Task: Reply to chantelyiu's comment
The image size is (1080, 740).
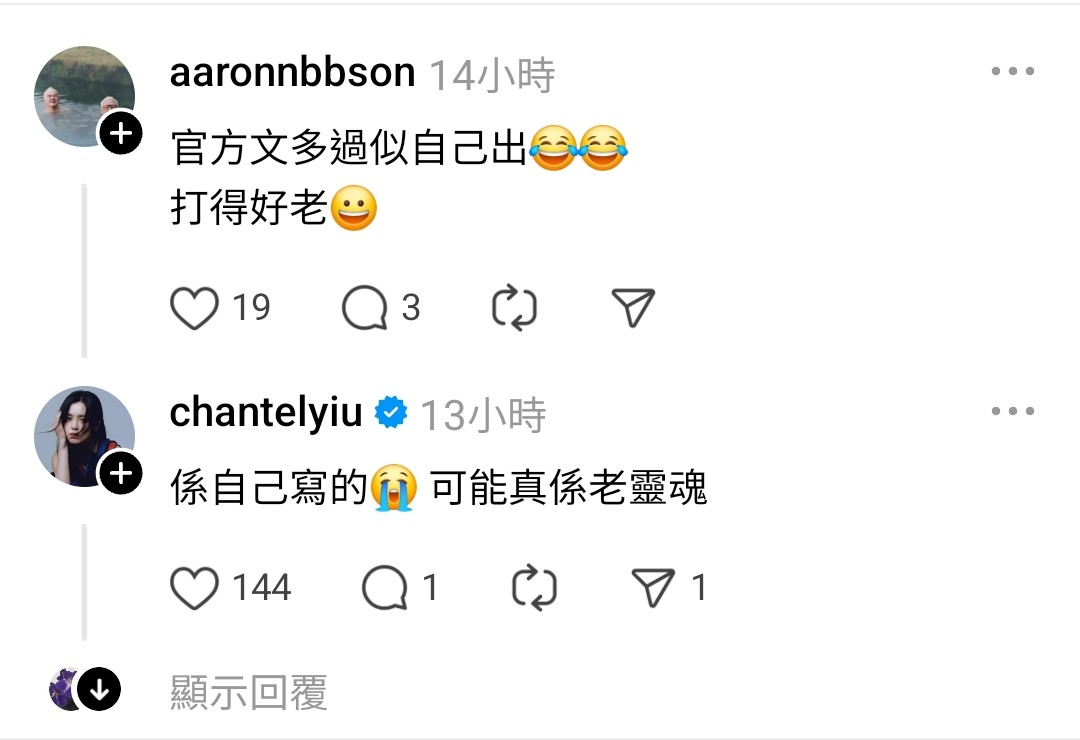Action: [x=384, y=588]
